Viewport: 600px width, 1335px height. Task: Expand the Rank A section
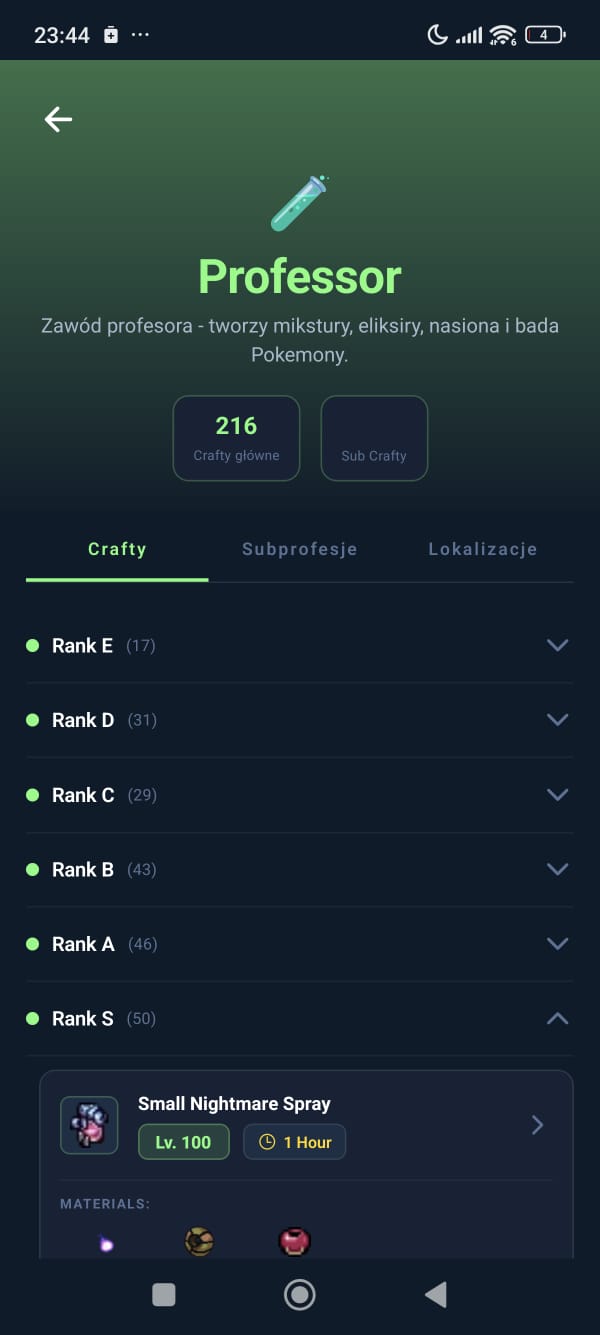[300, 944]
